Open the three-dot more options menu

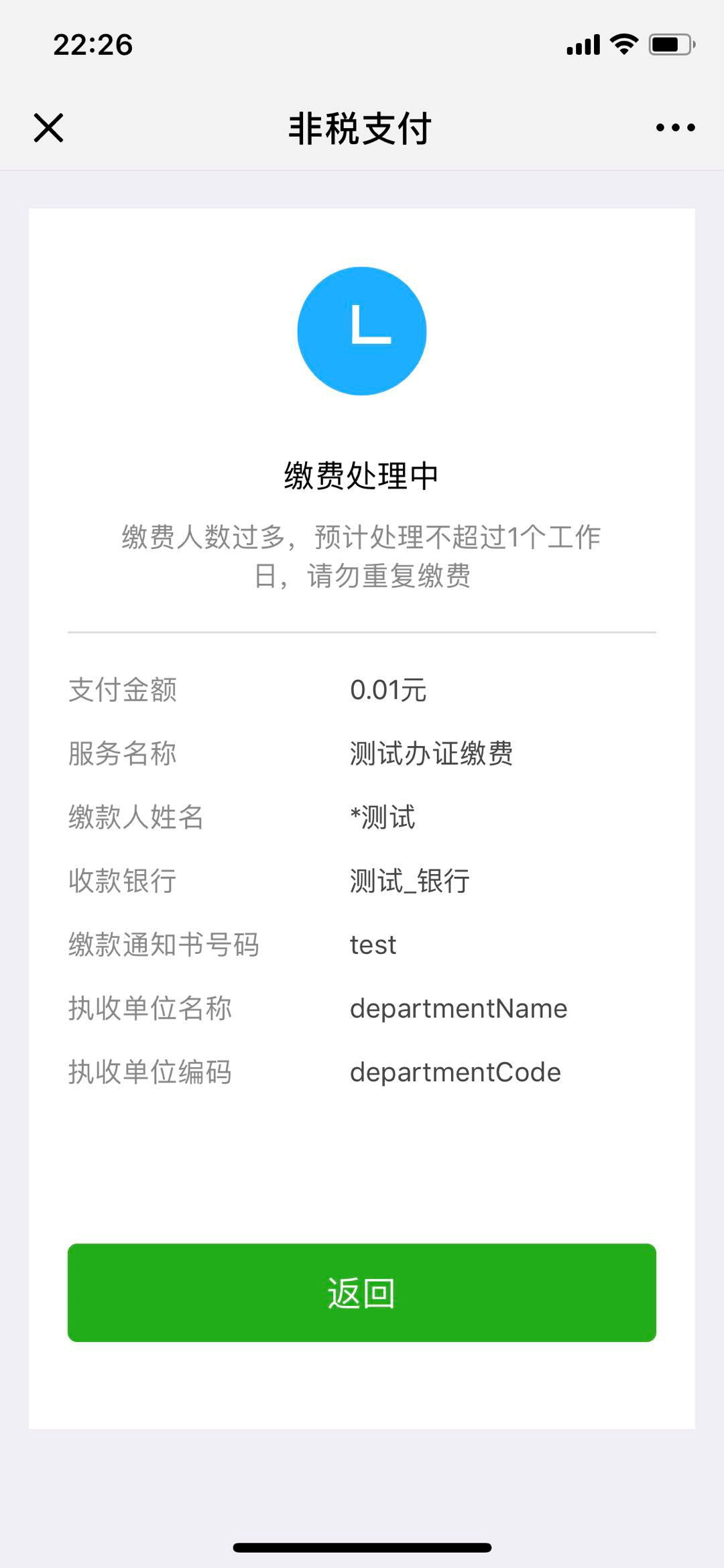(x=675, y=127)
